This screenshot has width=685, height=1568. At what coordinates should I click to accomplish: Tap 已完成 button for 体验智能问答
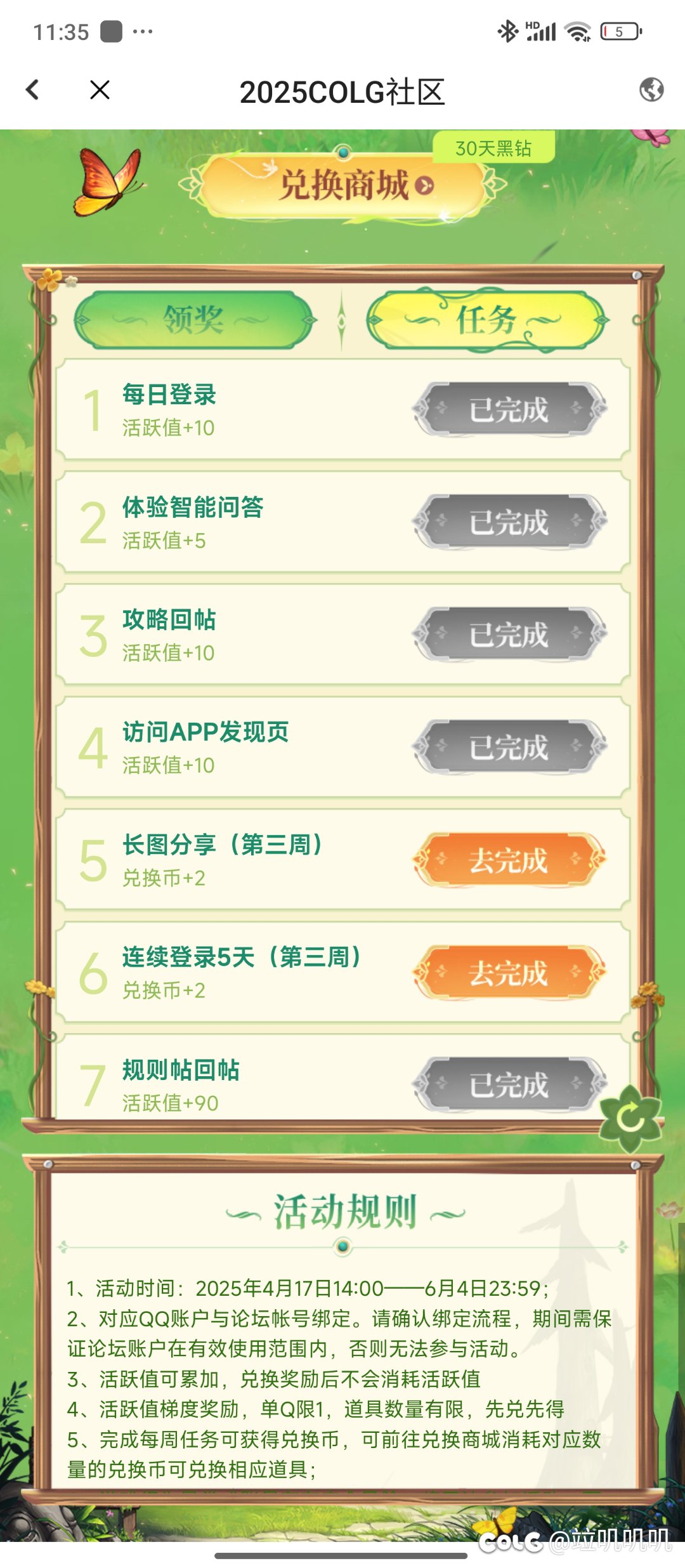point(509,522)
